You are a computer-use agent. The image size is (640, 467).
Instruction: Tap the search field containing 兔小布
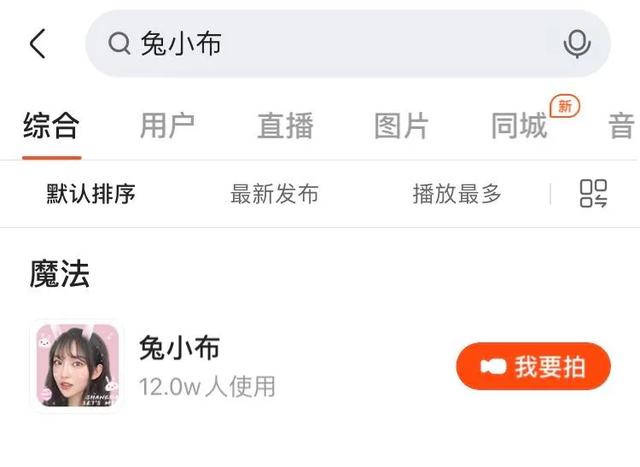340,44
